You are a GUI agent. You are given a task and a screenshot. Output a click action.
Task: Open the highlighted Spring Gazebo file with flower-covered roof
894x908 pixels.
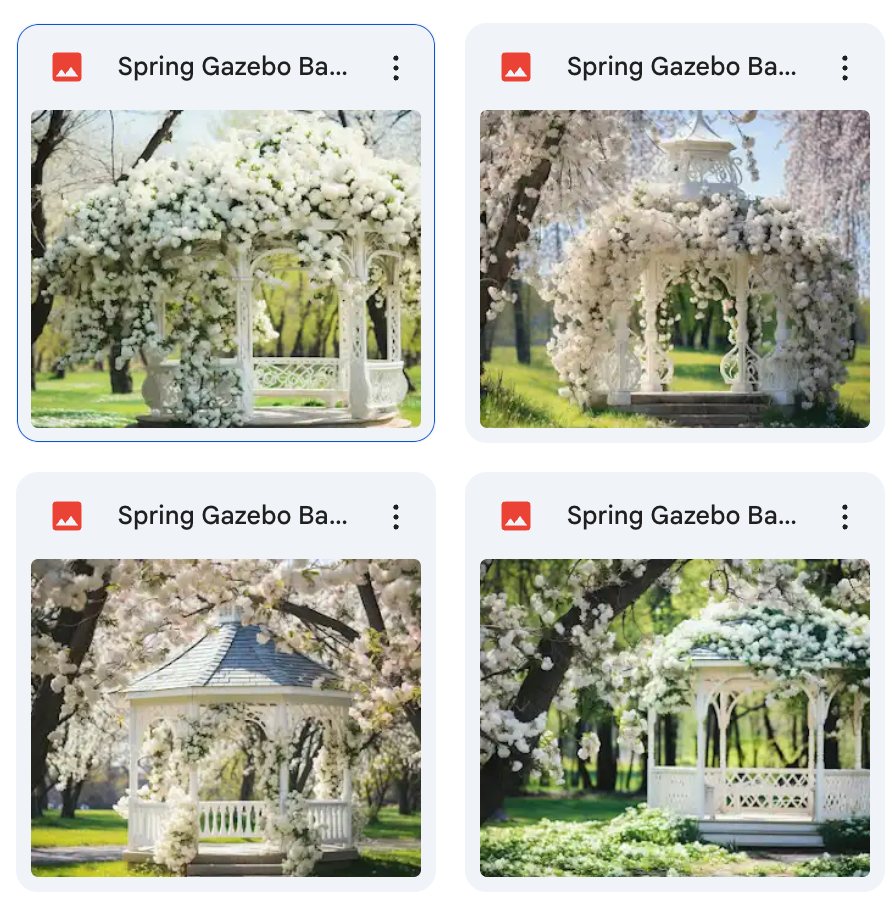[x=226, y=268]
